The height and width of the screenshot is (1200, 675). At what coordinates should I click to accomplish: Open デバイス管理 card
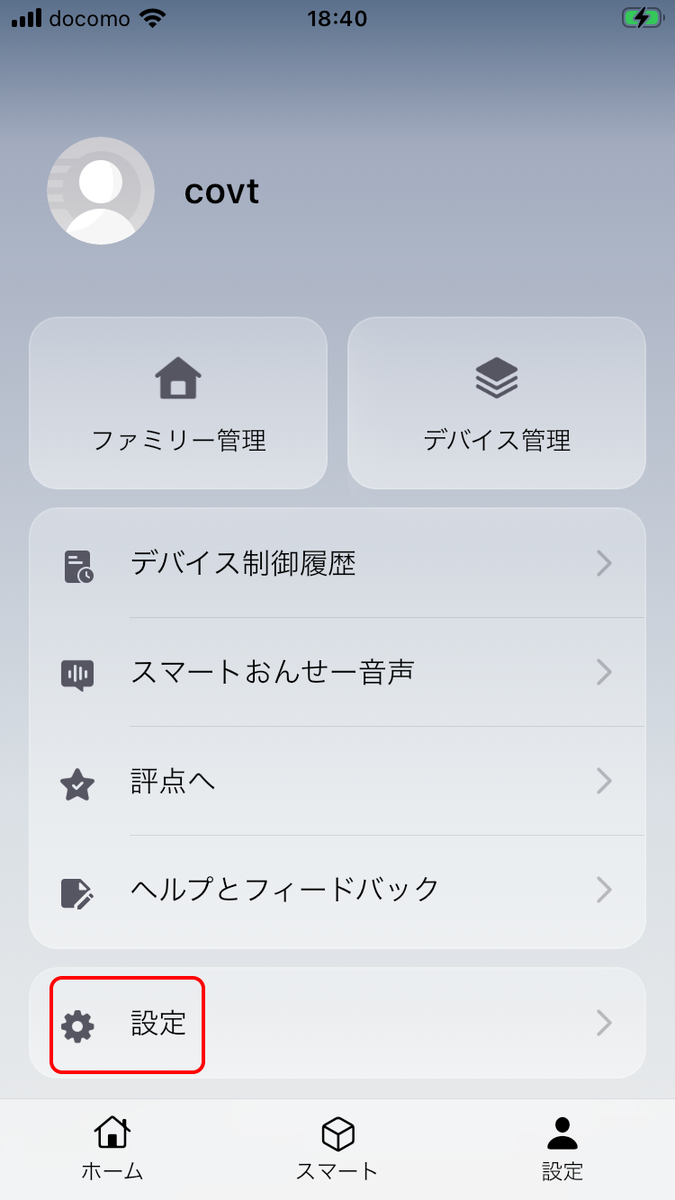(x=497, y=403)
